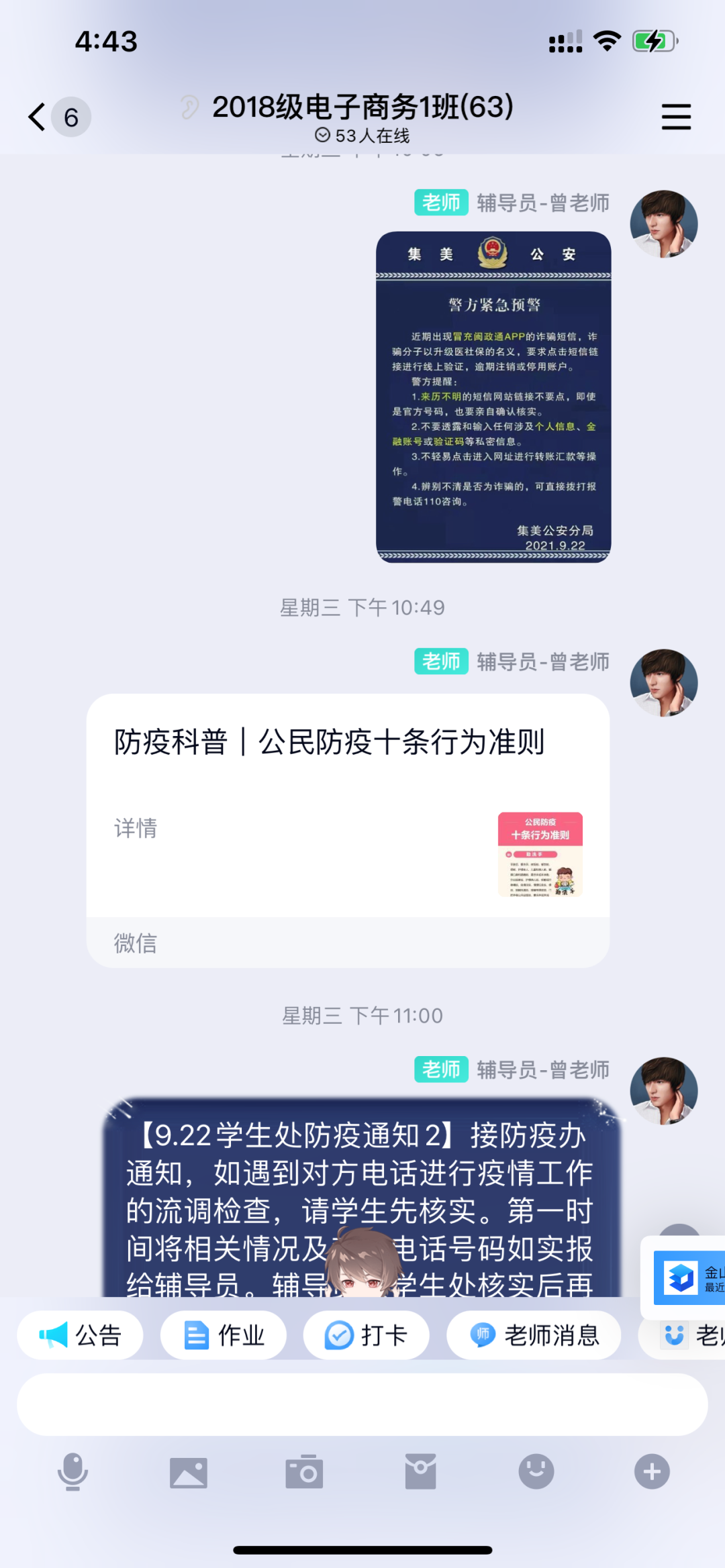Open 打卡 check-in
This screenshot has width=725, height=1568.
[x=366, y=1335]
